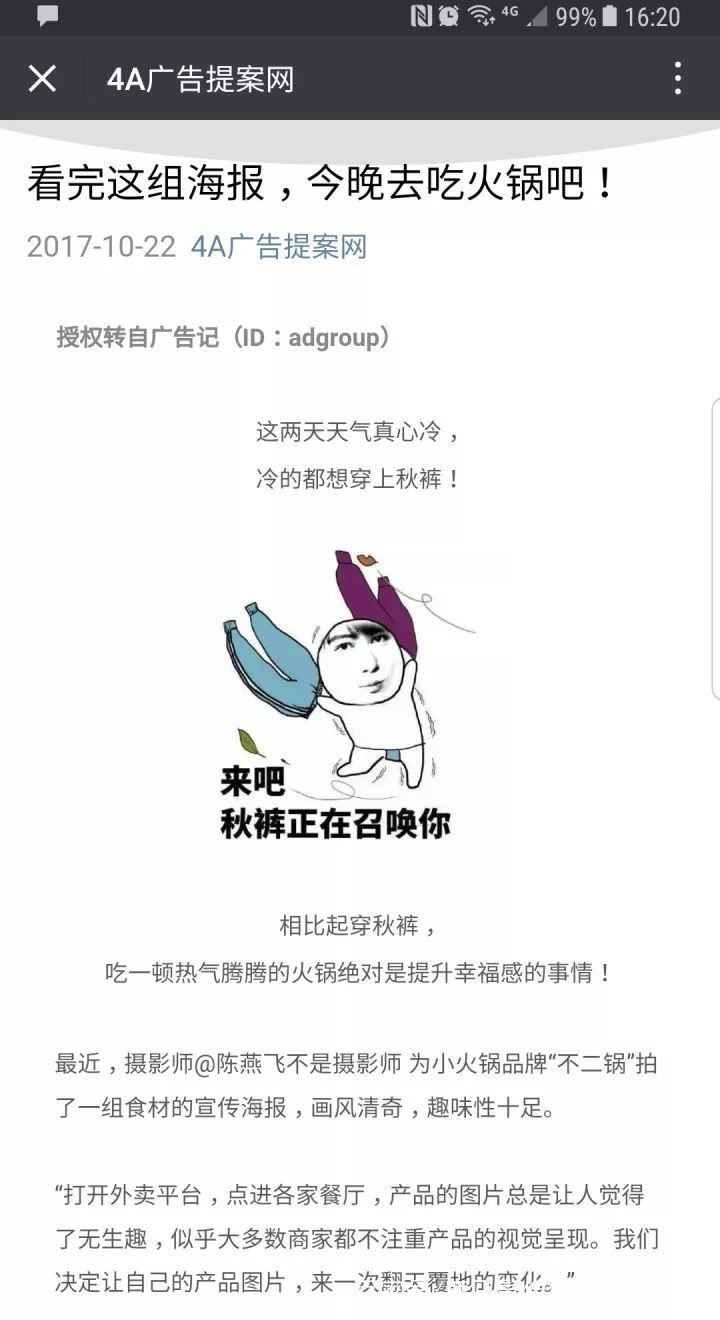The height and width of the screenshot is (1320, 720).
Task: Close the article page
Action: [x=42, y=78]
